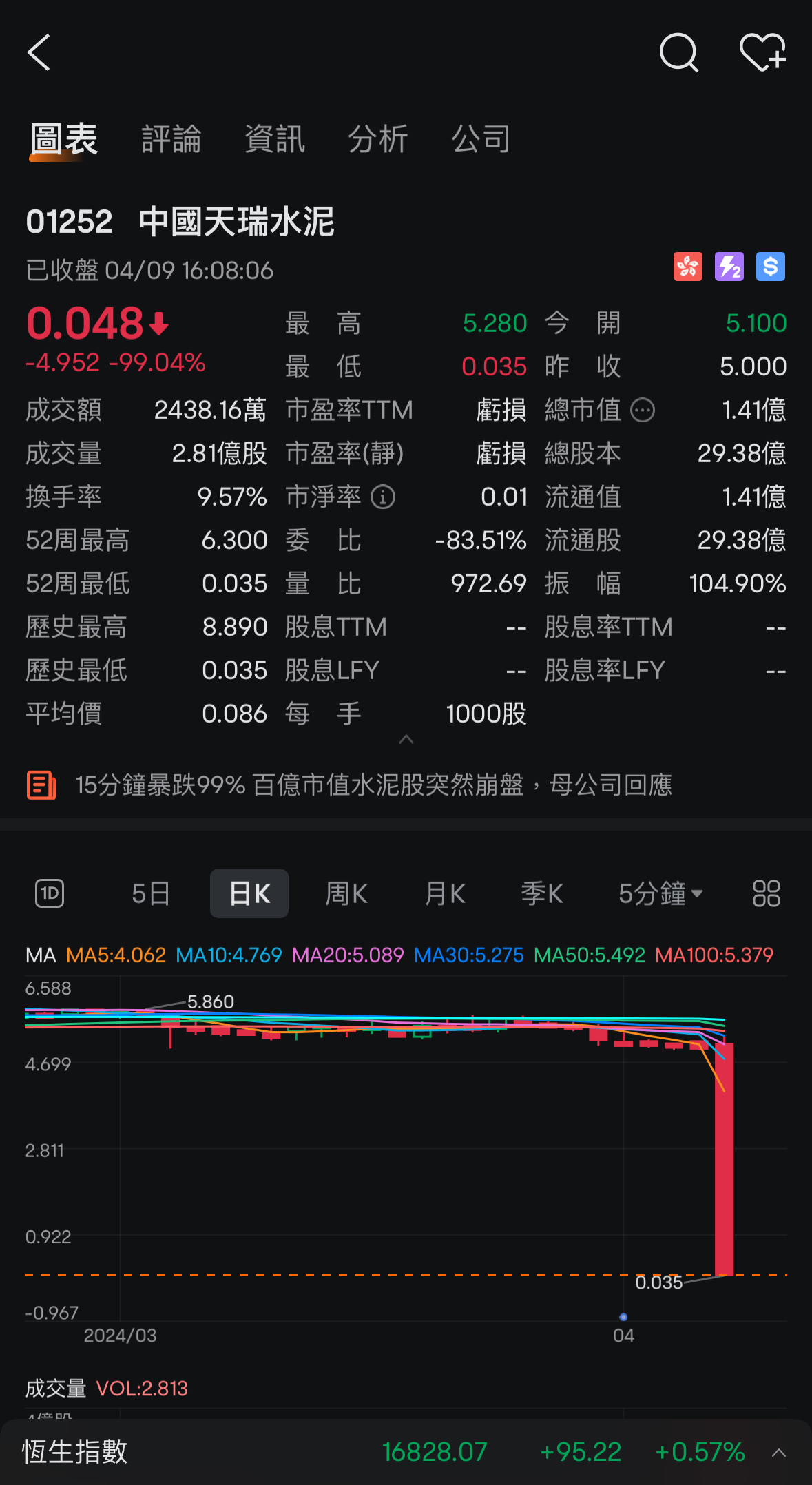Open the search icon
Viewport: 812px width, 1485px height.
click(678, 52)
